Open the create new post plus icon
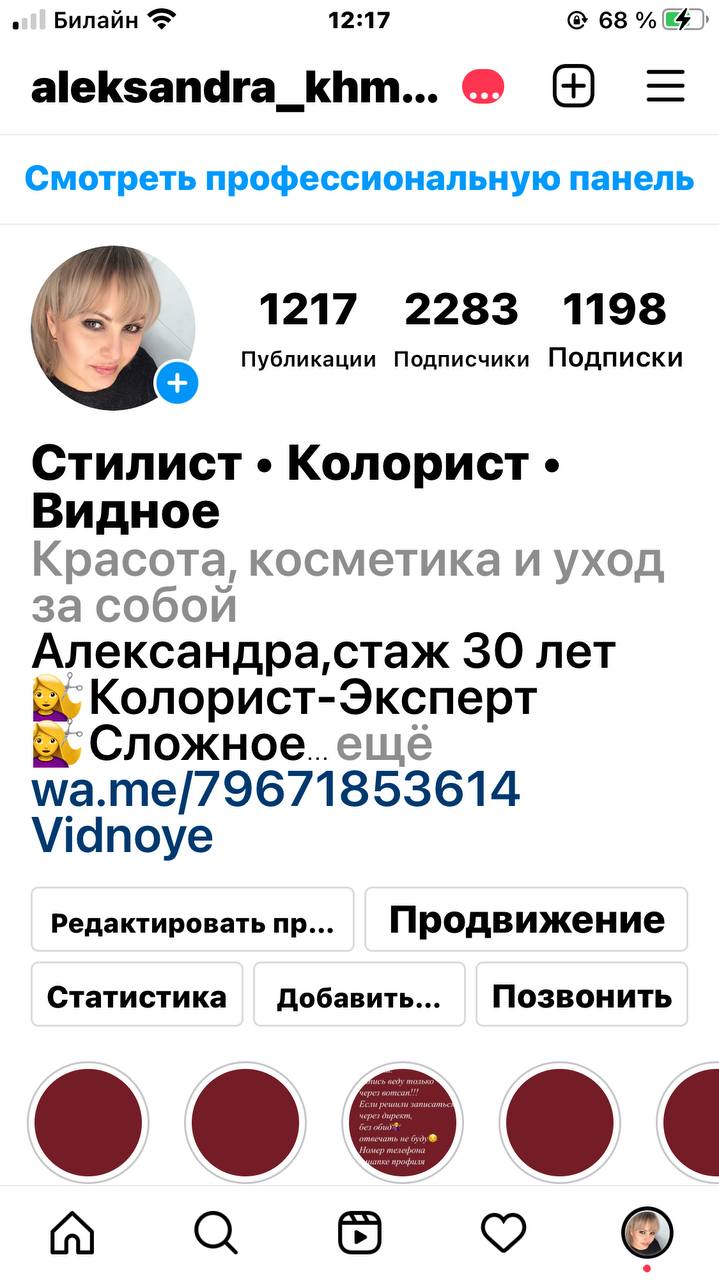Image resolution: width=719 pixels, height=1280 pixels. 573,87
